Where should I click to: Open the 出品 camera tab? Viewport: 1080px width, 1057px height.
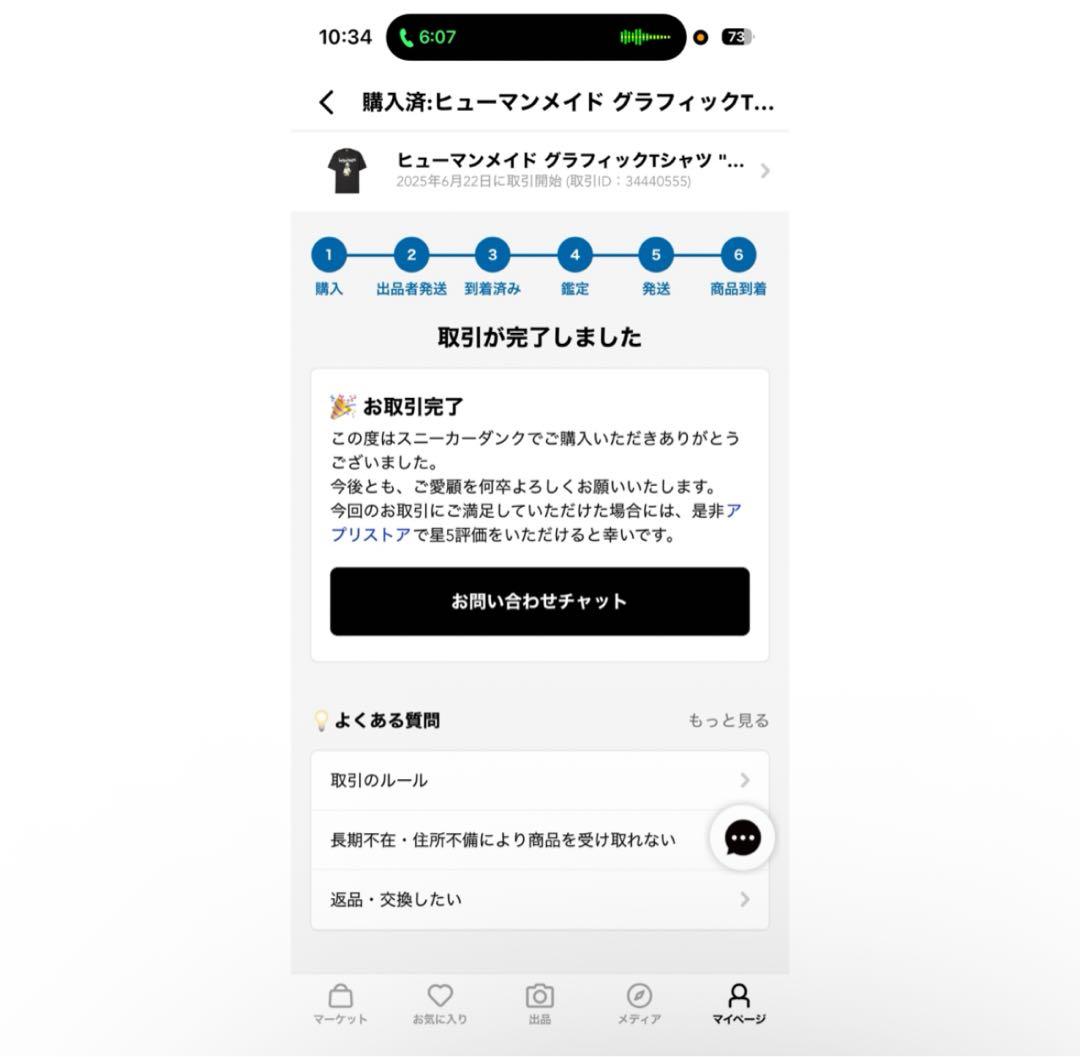click(540, 1003)
